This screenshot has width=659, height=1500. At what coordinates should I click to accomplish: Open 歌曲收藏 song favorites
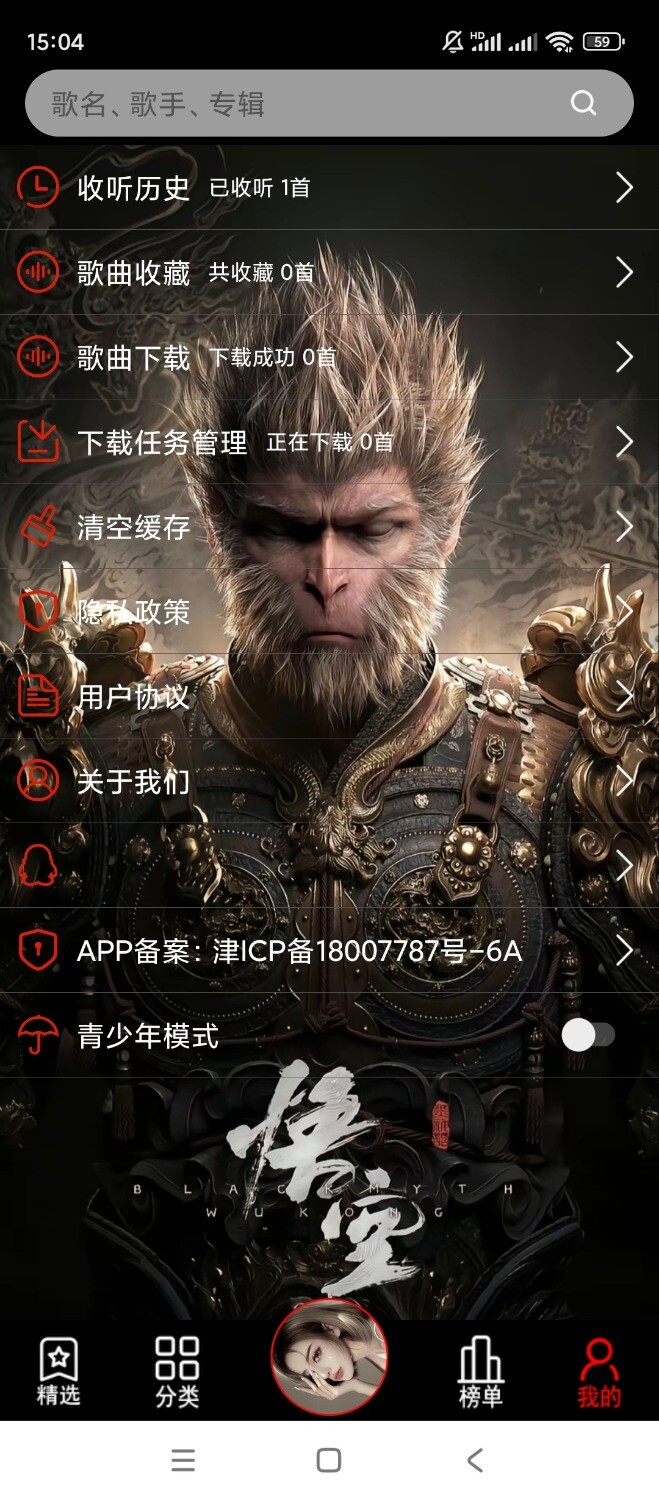coord(329,272)
